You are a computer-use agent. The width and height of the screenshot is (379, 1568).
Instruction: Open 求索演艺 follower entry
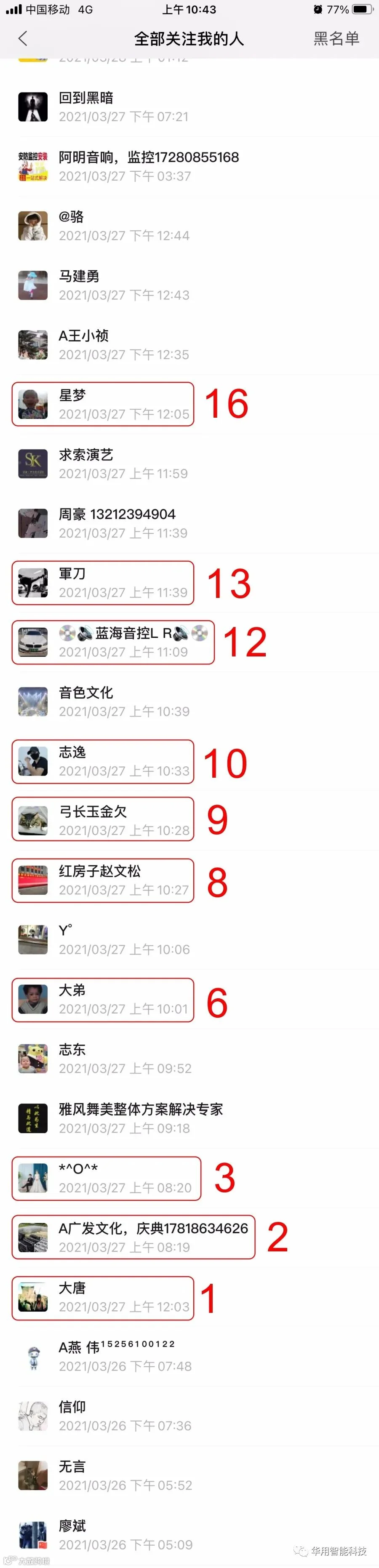click(122, 464)
